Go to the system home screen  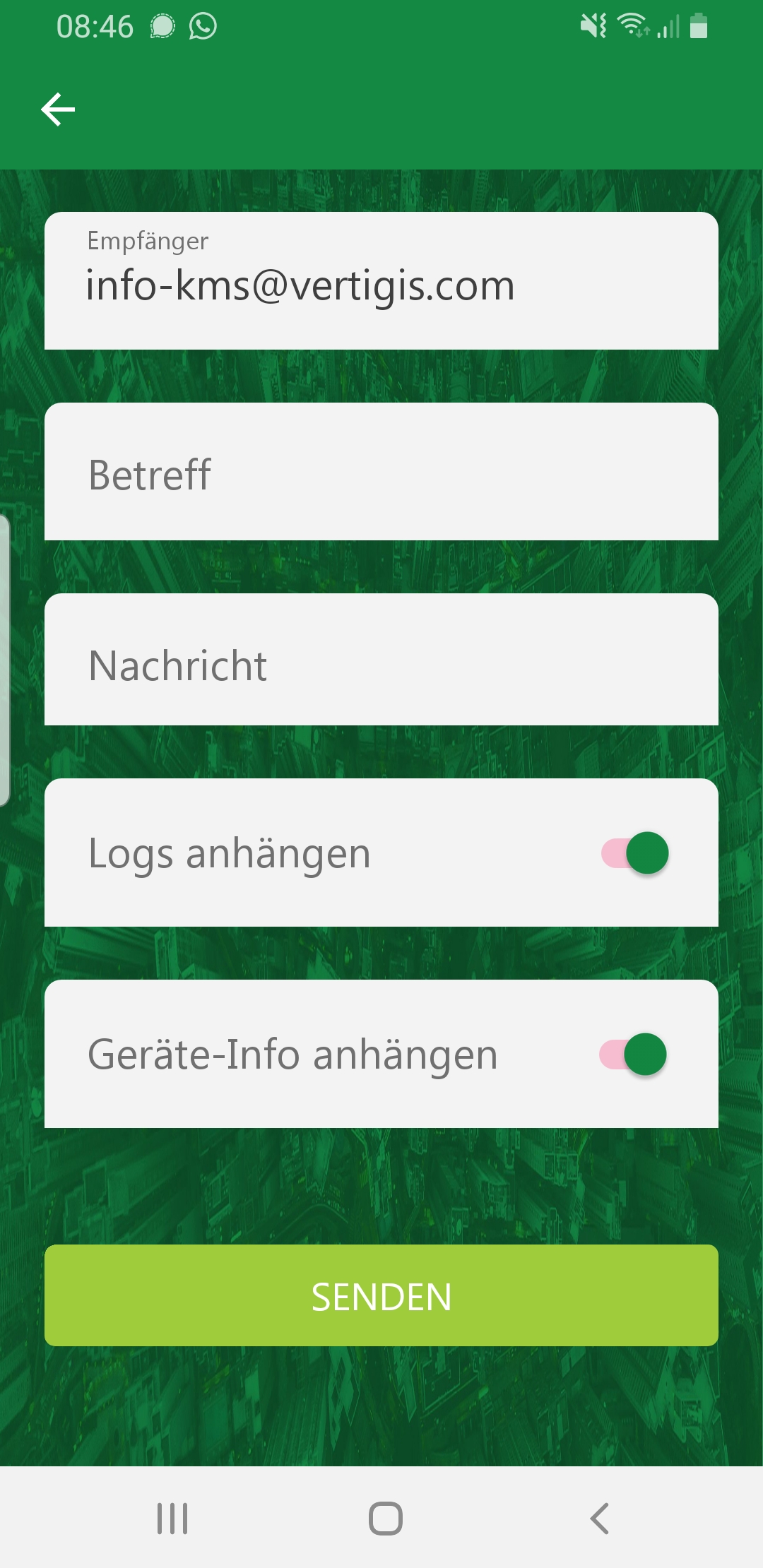pyautogui.click(x=385, y=1519)
